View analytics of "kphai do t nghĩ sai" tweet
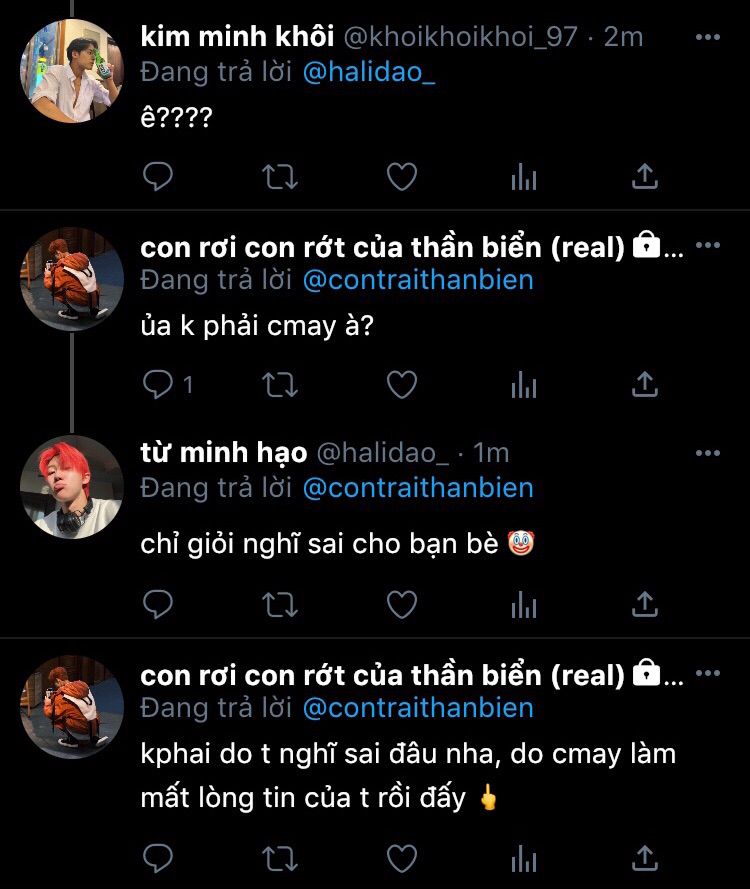 tap(523, 857)
